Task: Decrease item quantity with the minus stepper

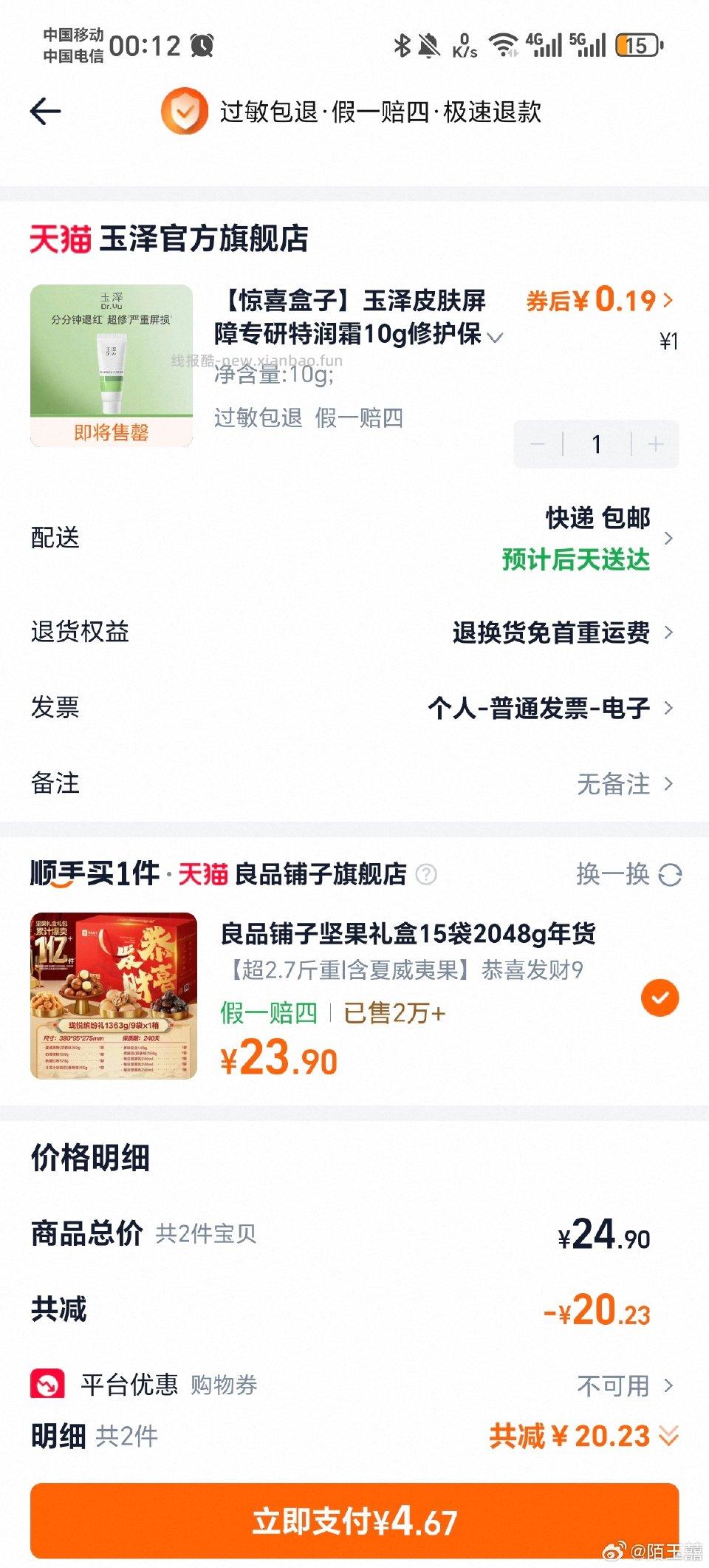Action: pyautogui.click(x=538, y=443)
